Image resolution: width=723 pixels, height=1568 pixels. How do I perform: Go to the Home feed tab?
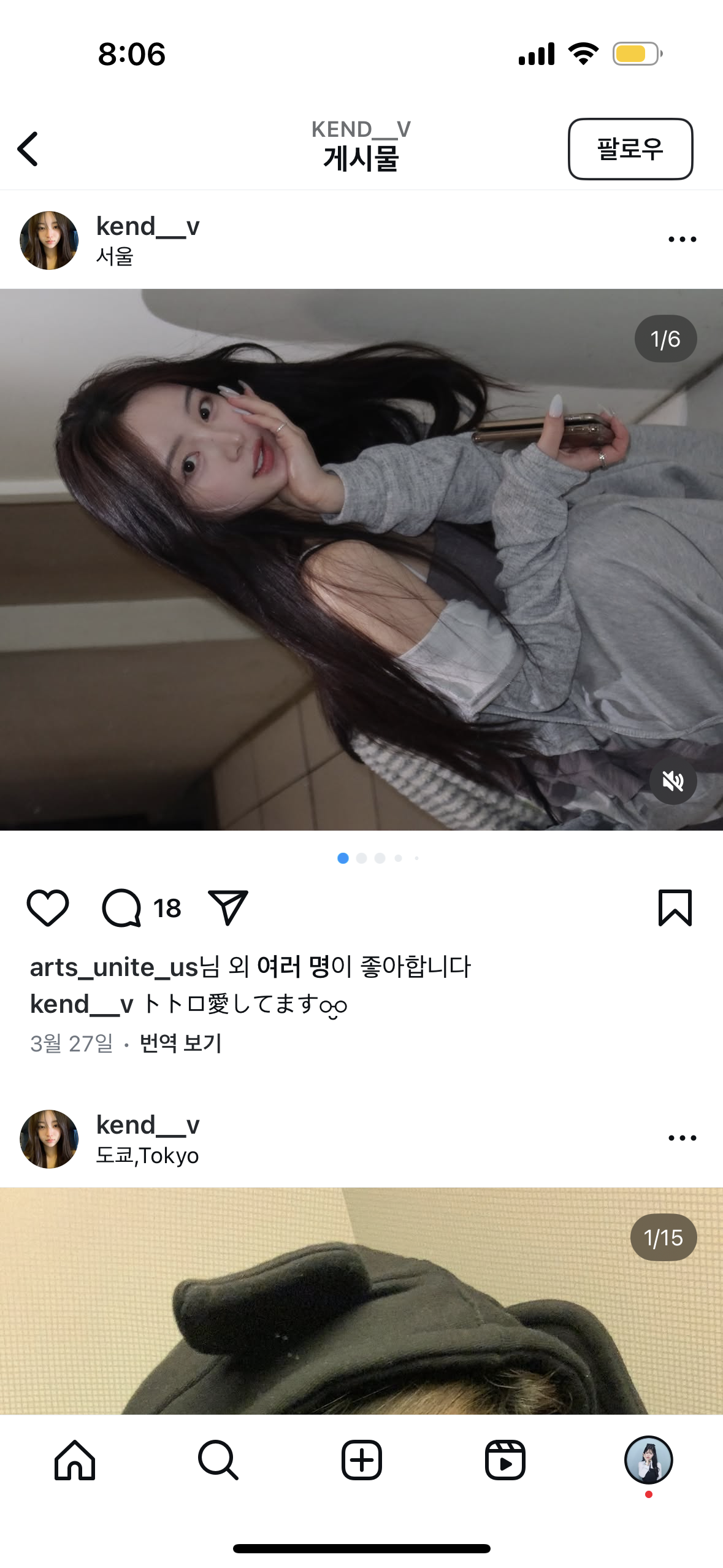pos(75,1461)
